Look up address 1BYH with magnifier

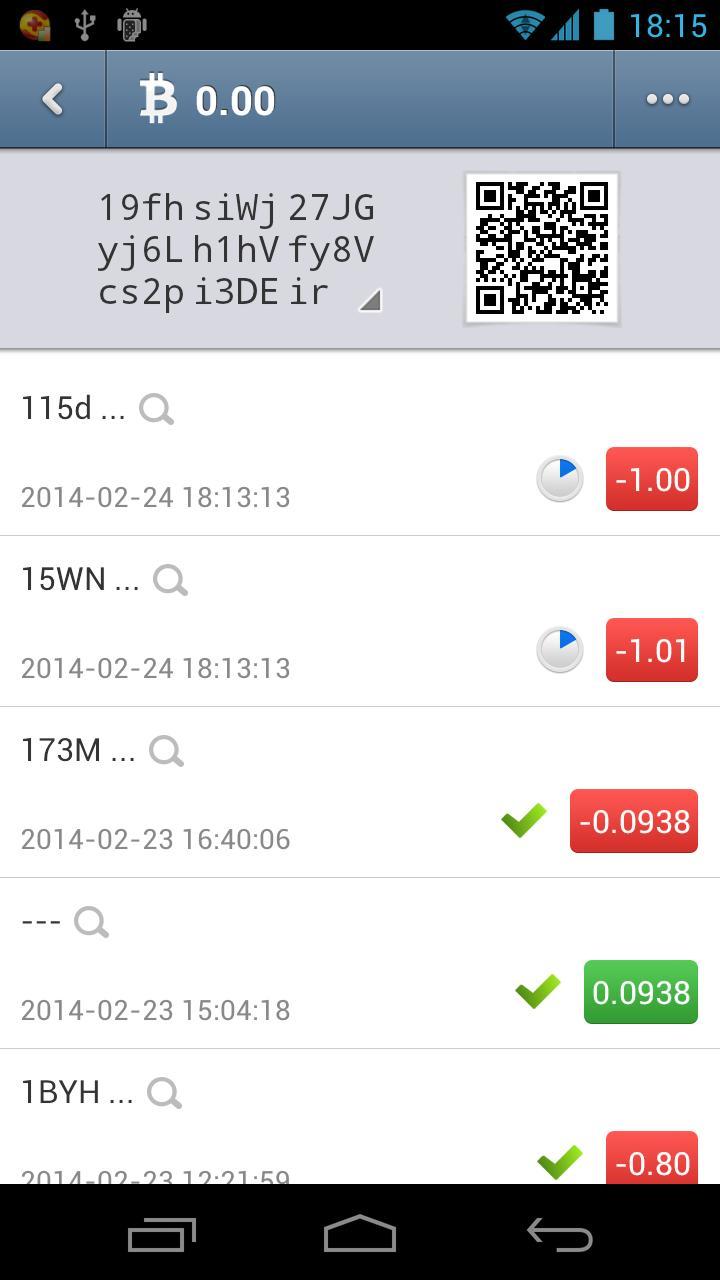pos(164,1093)
